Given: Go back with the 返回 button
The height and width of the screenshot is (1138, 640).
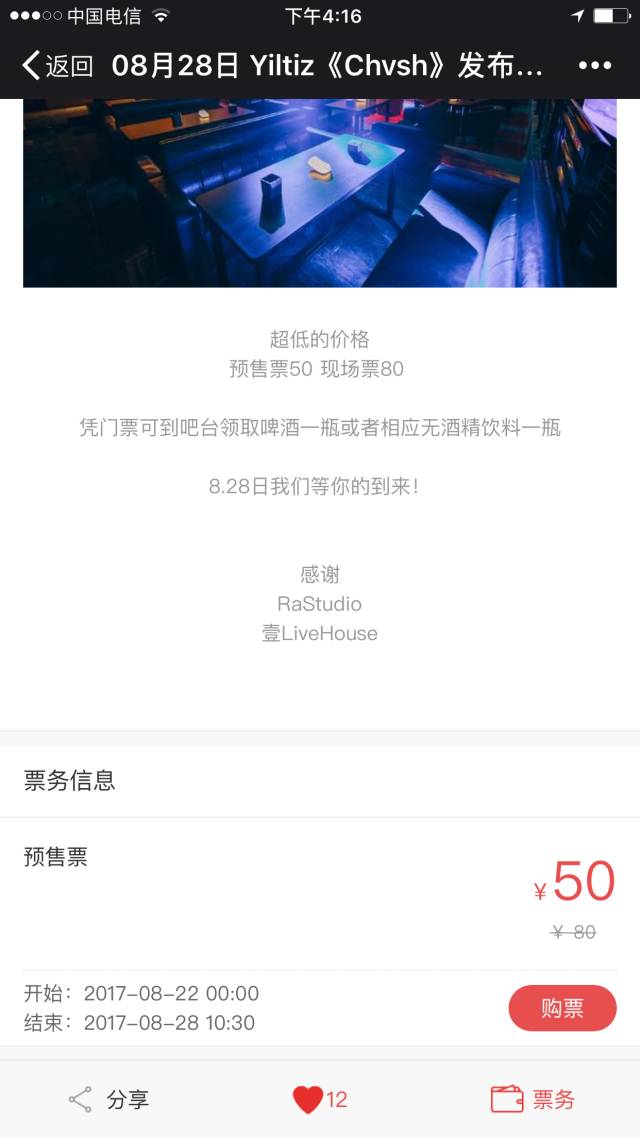Looking at the screenshot, I should coord(57,65).
